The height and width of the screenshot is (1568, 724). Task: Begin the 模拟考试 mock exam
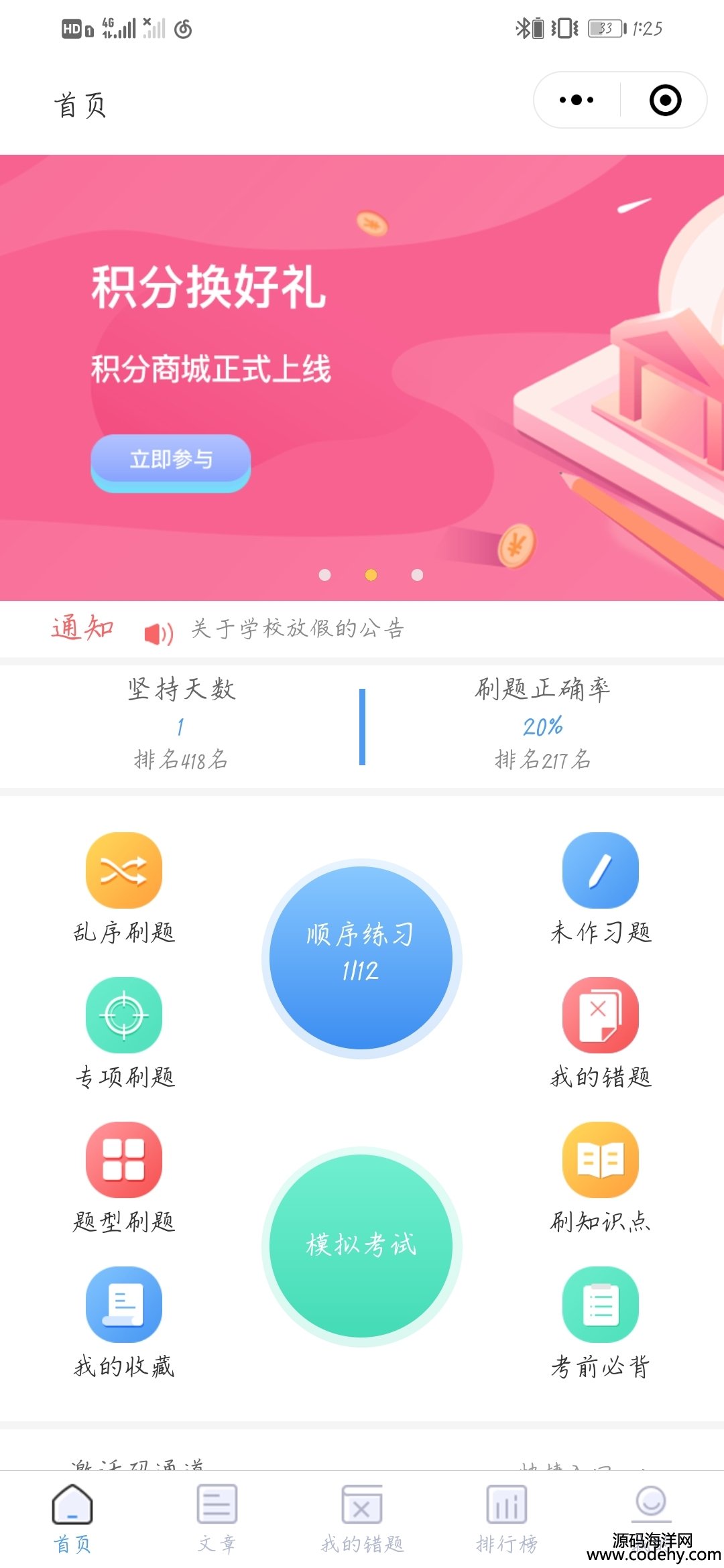click(x=361, y=1246)
